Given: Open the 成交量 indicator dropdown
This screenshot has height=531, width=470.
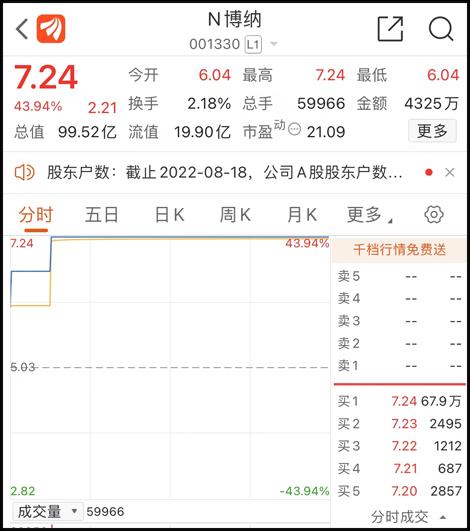Looking at the screenshot, I should click(47, 511).
